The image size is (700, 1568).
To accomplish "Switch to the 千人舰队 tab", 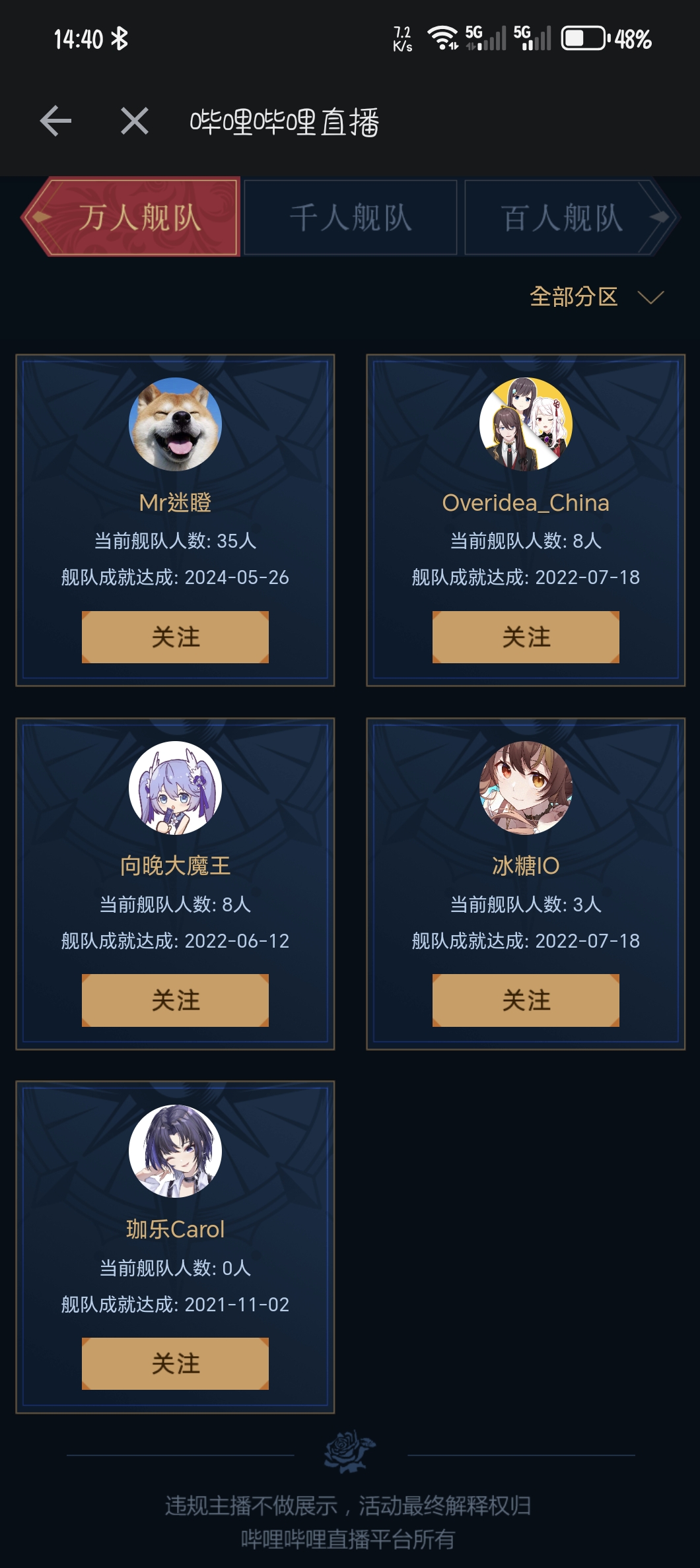I will pos(351,217).
